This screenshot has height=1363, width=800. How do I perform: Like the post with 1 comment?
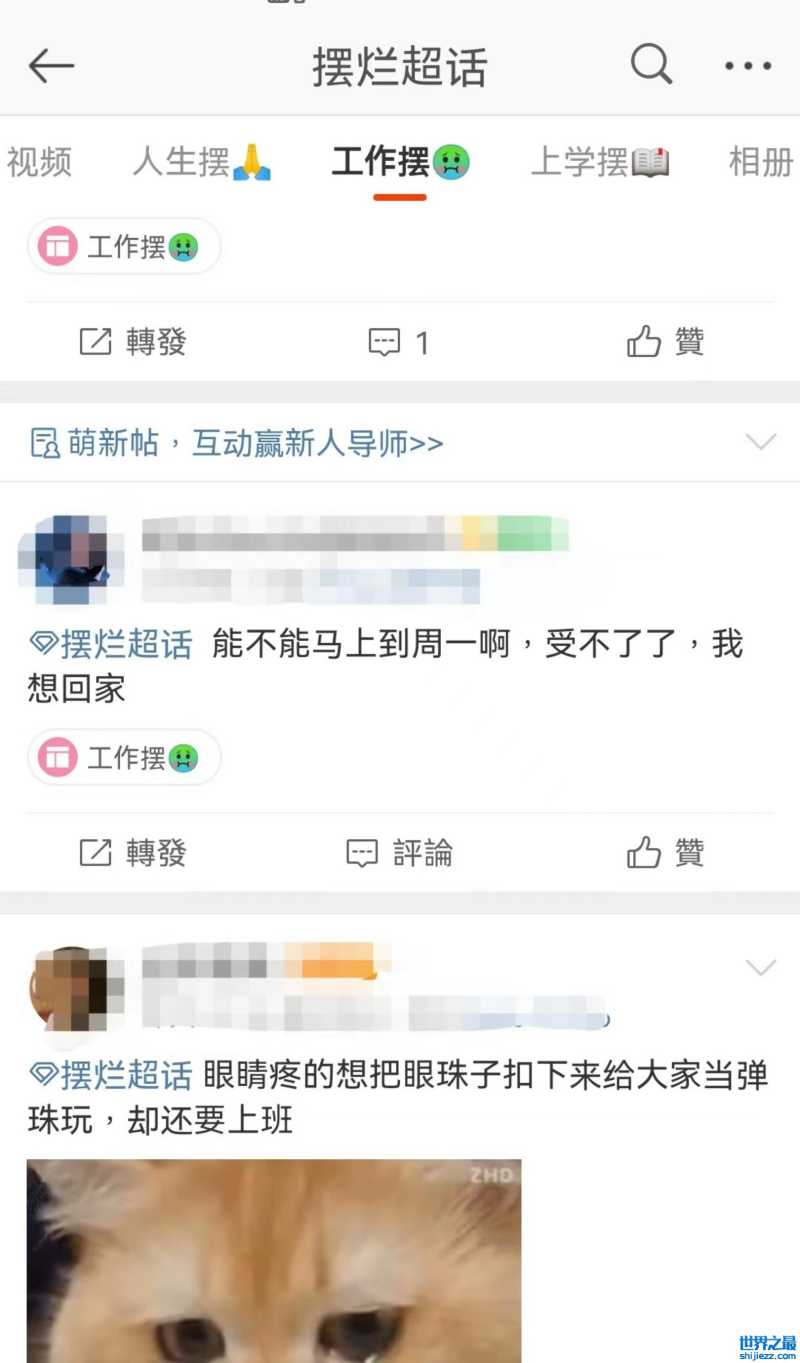pos(665,343)
